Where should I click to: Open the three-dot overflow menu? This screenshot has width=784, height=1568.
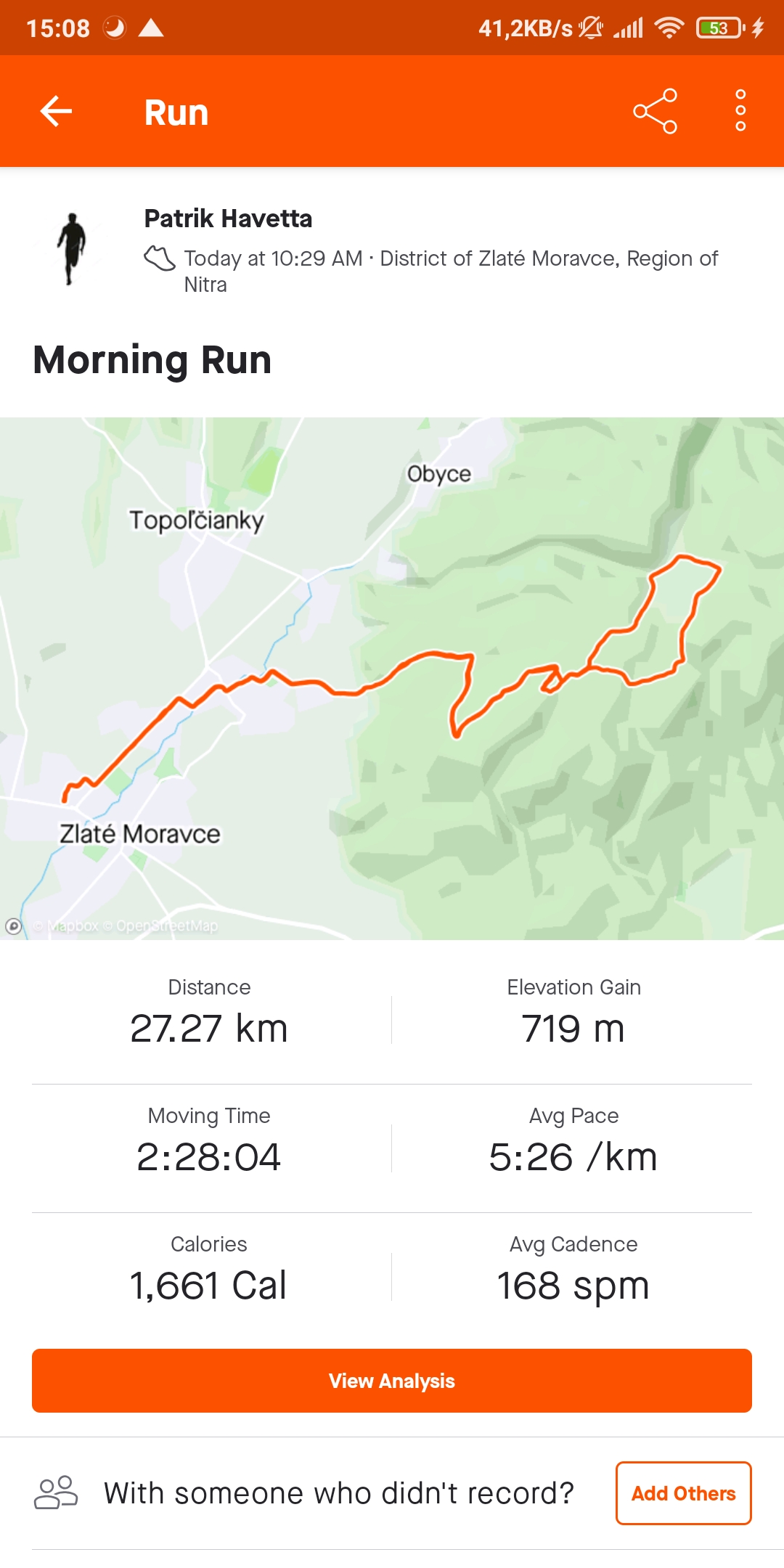pyautogui.click(x=740, y=111)
